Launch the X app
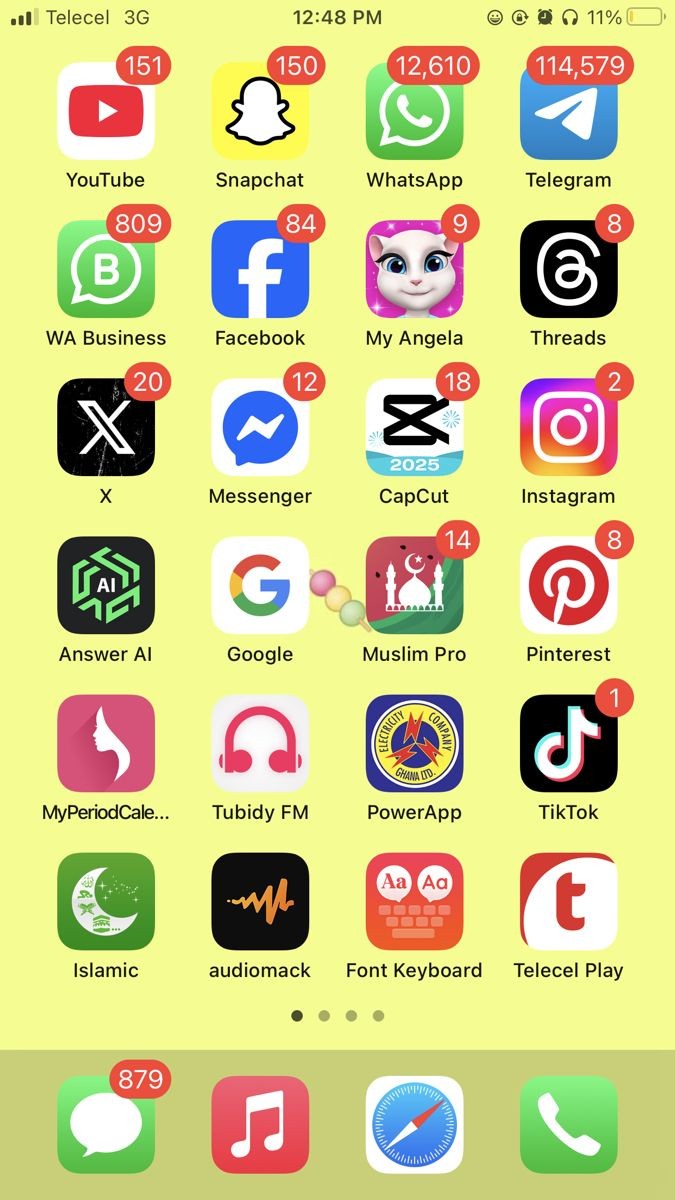This screenshot has width=675, height=1200. (x=106, y=427)
